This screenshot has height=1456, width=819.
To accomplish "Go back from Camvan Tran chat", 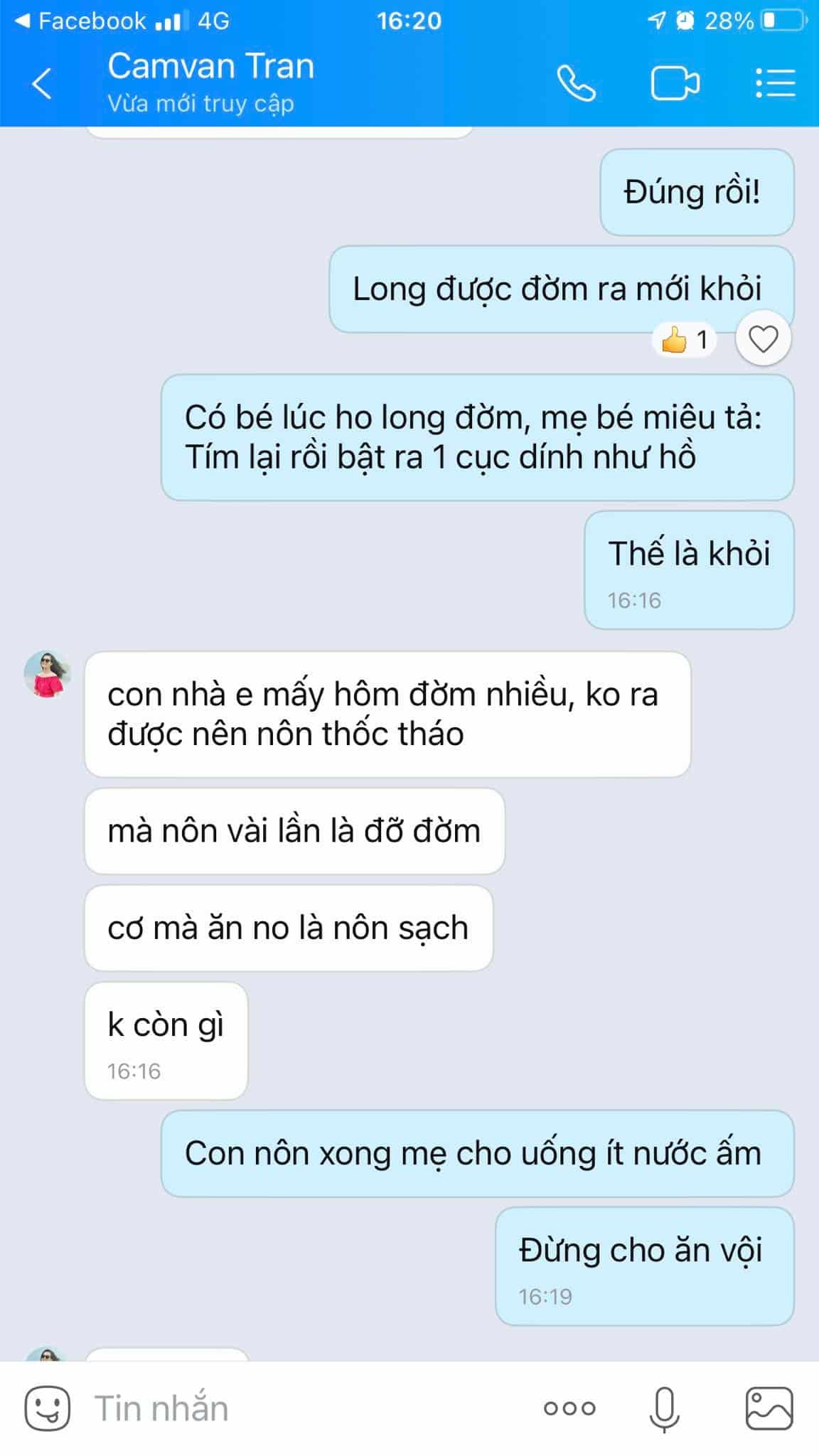I will [43, 84].
